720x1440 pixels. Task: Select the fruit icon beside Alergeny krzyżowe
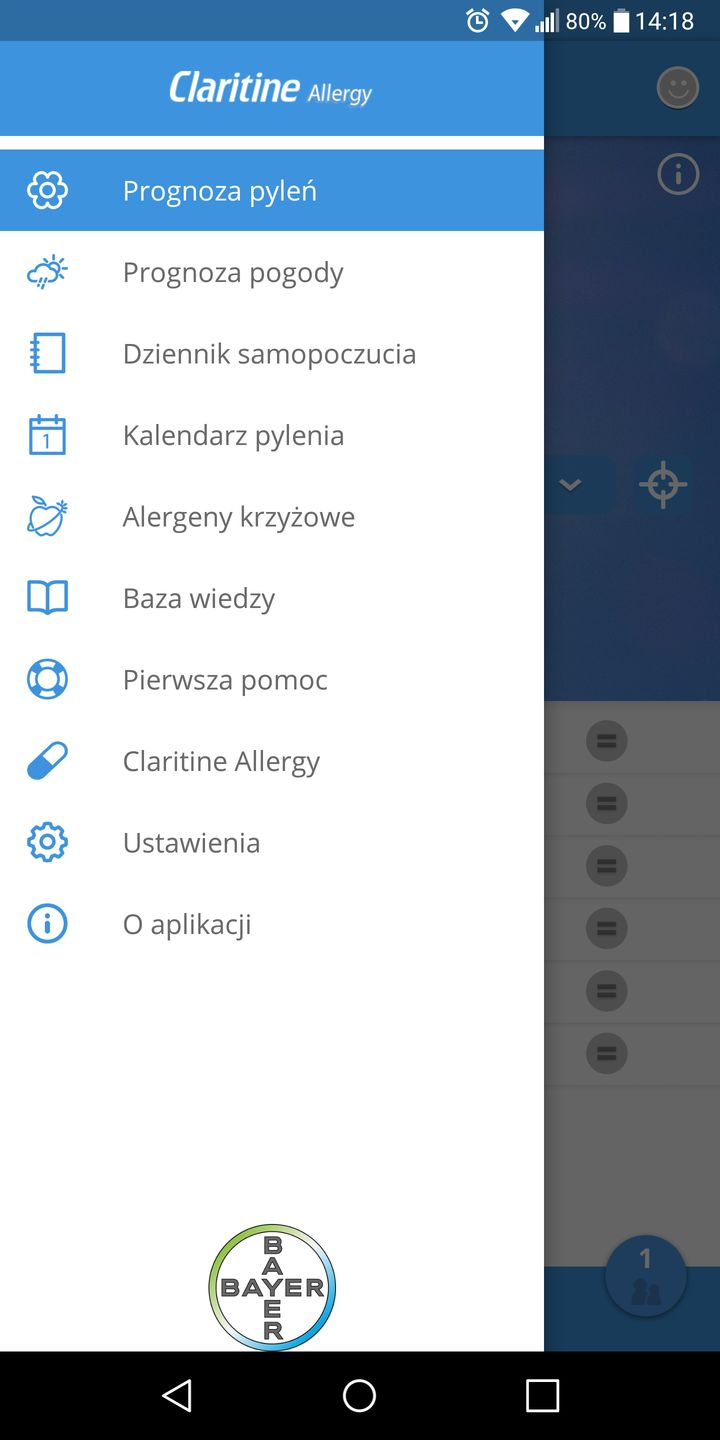(47, 516)
